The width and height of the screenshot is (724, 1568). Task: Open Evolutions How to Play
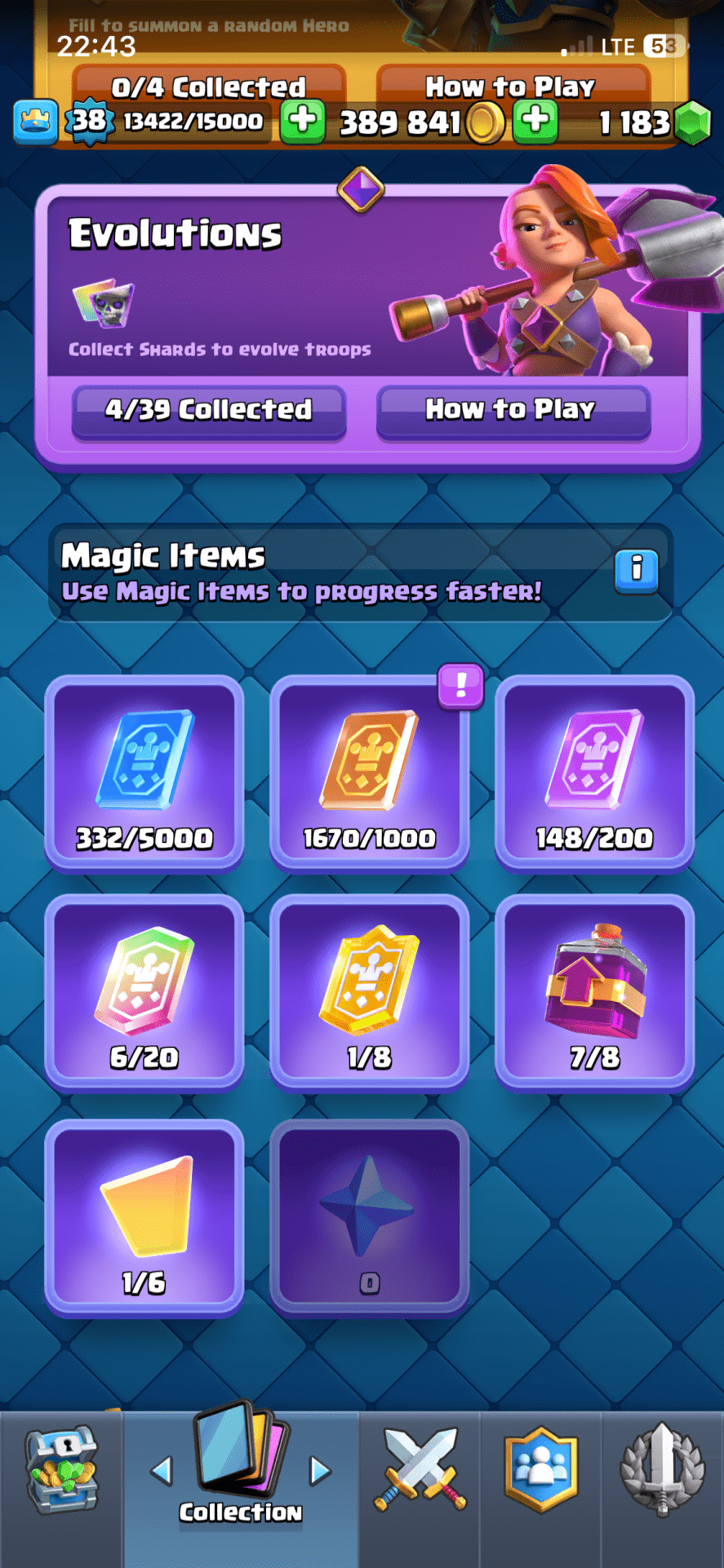(x=513, y=410)
